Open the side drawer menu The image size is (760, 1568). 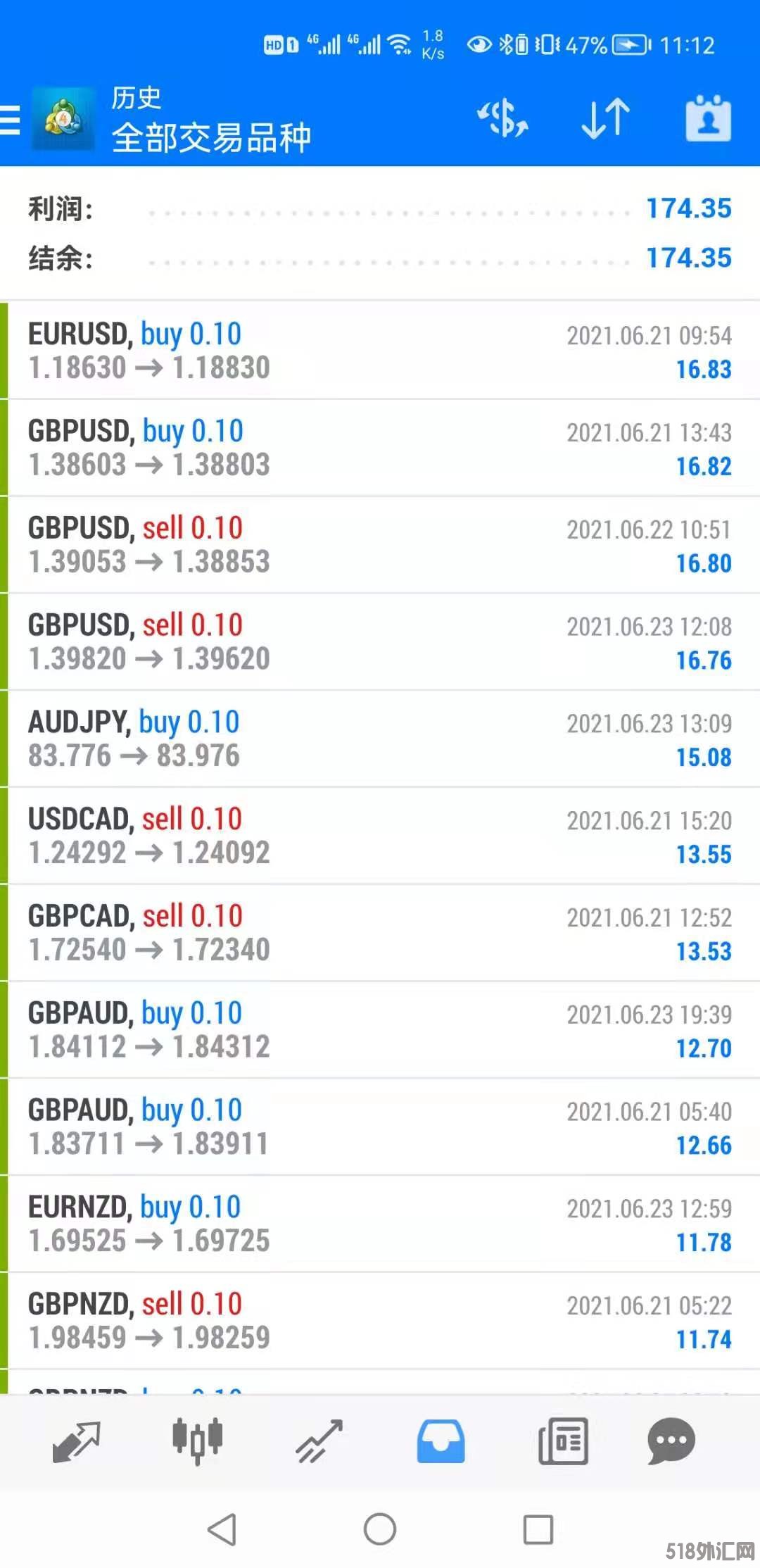click(x=11, y=119)
